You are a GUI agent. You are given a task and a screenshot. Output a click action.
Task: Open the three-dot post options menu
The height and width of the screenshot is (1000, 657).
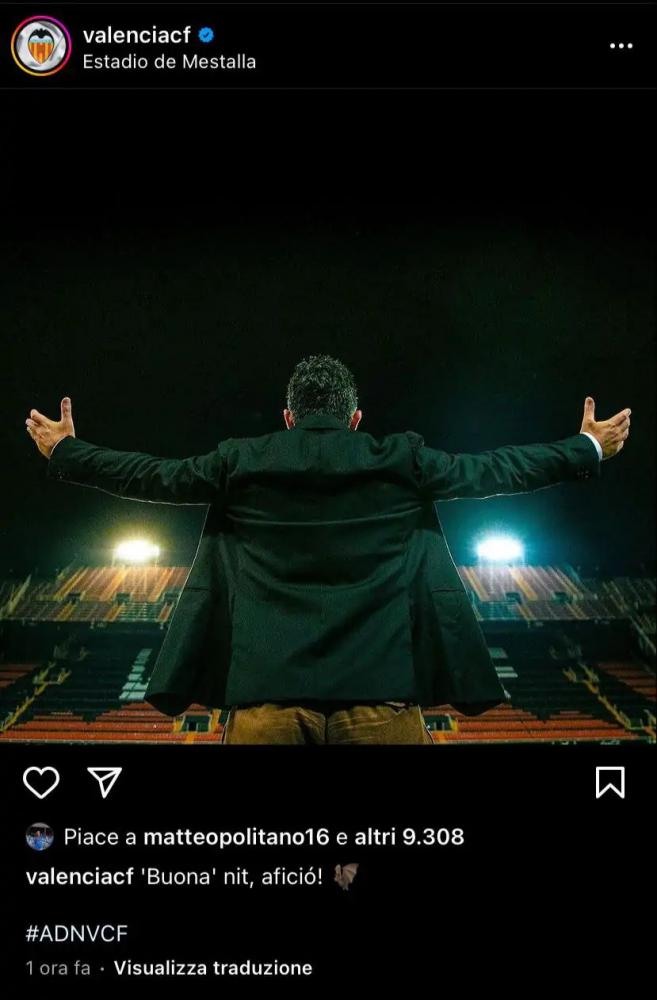tap(621, 46)
